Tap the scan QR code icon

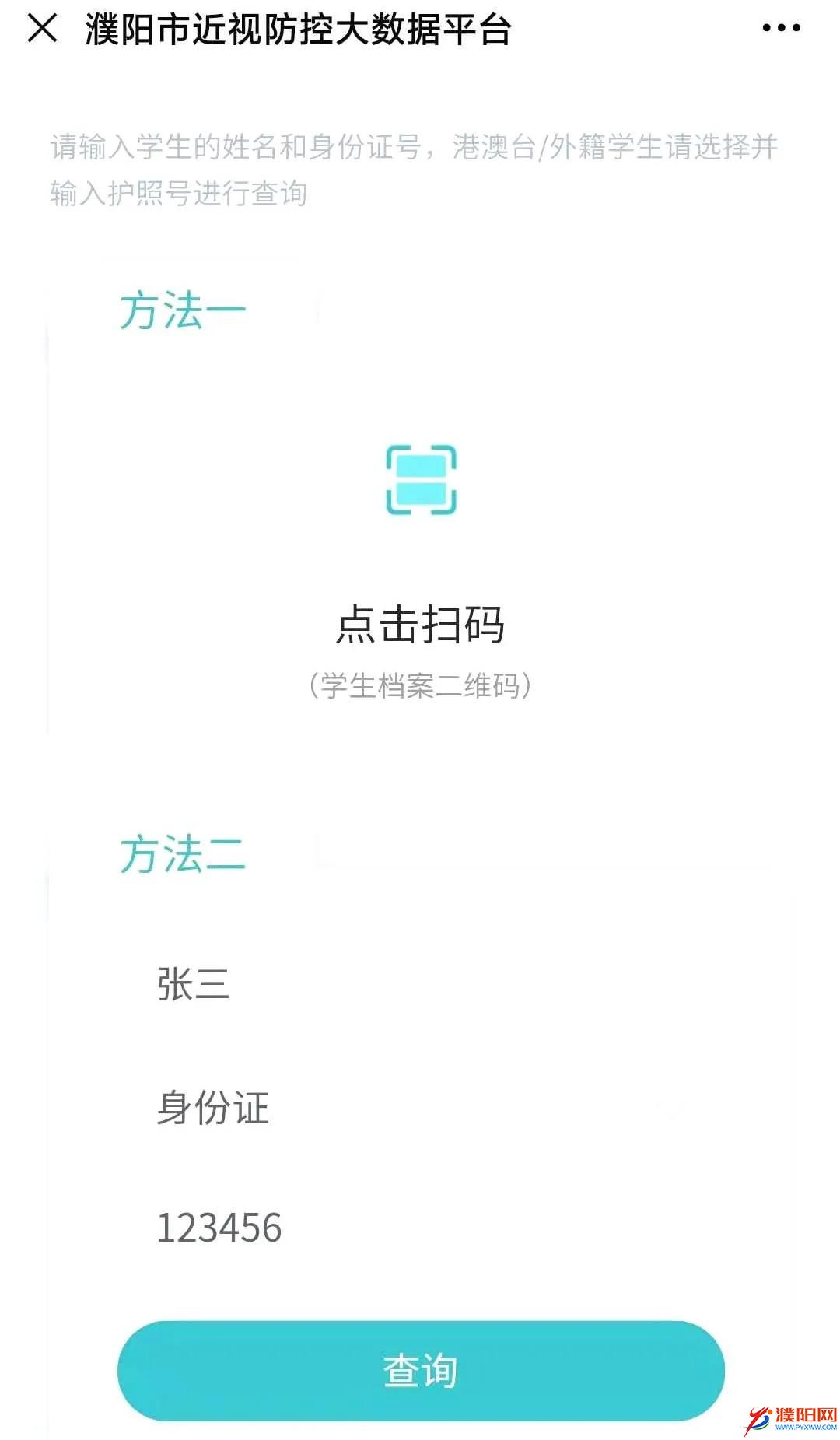(x=421, y=479)
